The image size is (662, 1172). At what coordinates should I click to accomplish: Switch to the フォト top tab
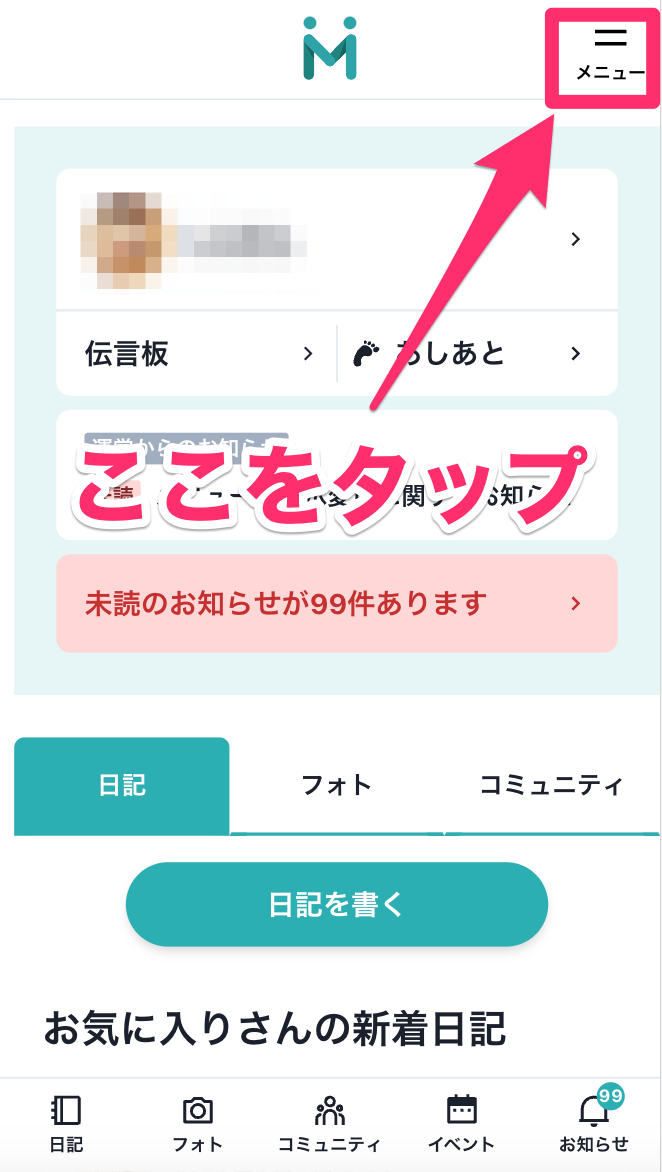tap(337, 785)
